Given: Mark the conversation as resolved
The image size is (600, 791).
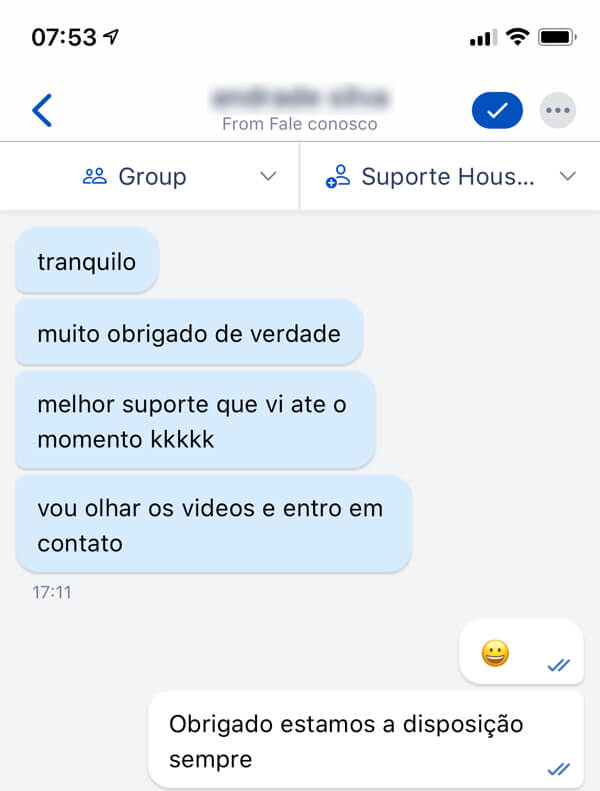Looking at the screenshot, I should pyautogui.click(x=497, y=110).
